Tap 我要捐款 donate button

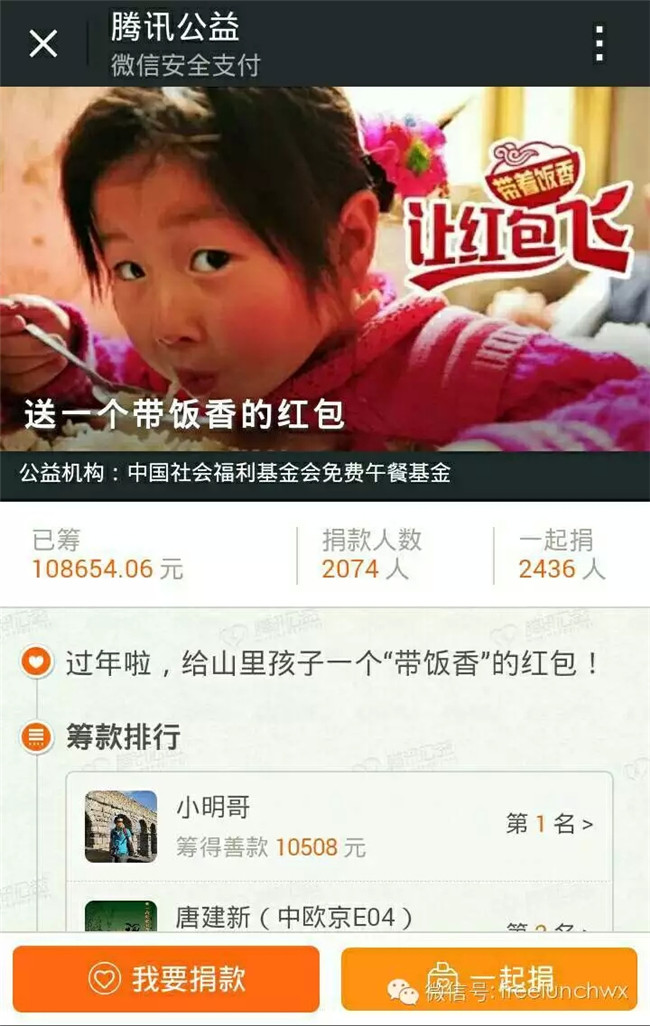click(x=166, y=978)
